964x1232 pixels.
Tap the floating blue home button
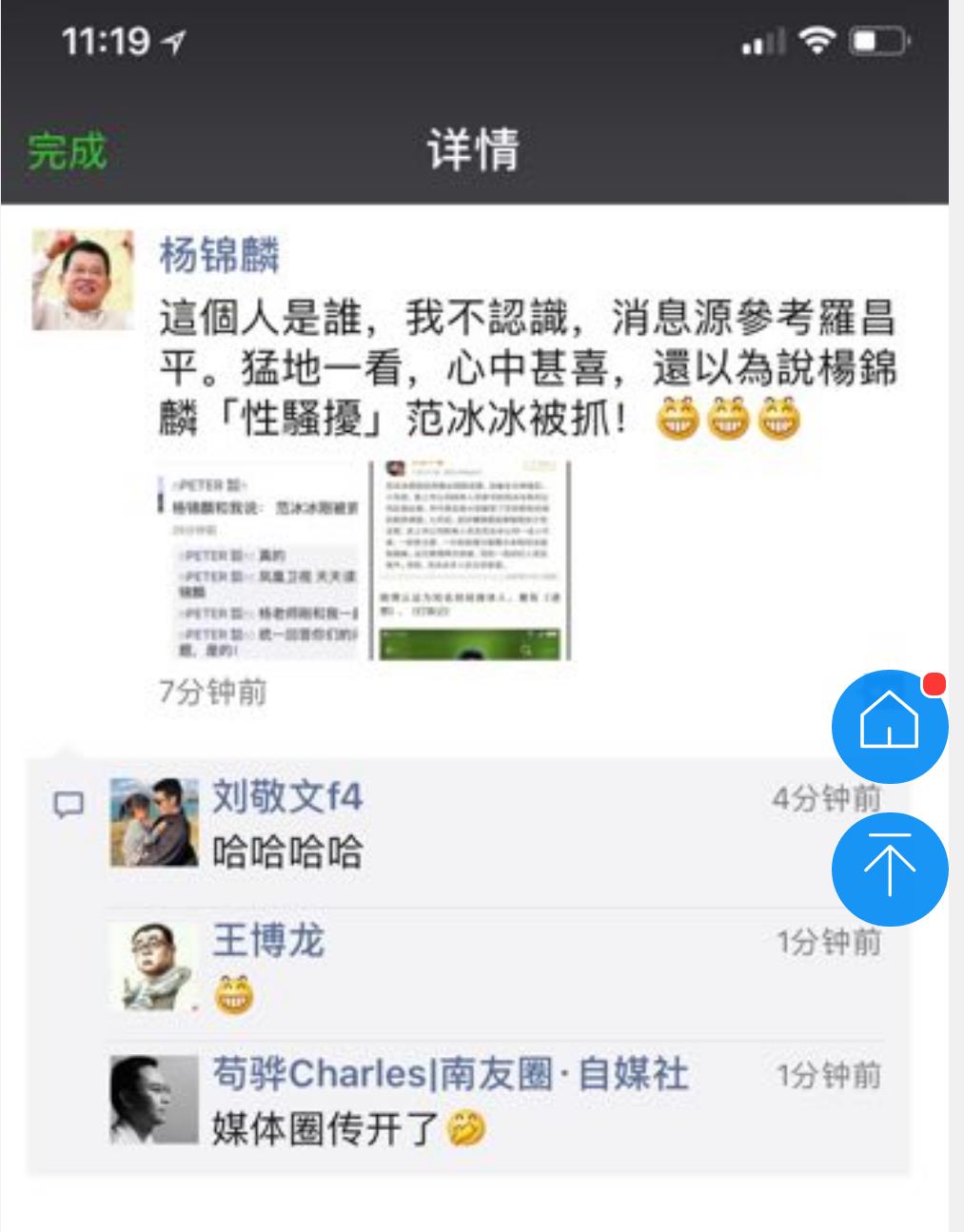[889, 726]
